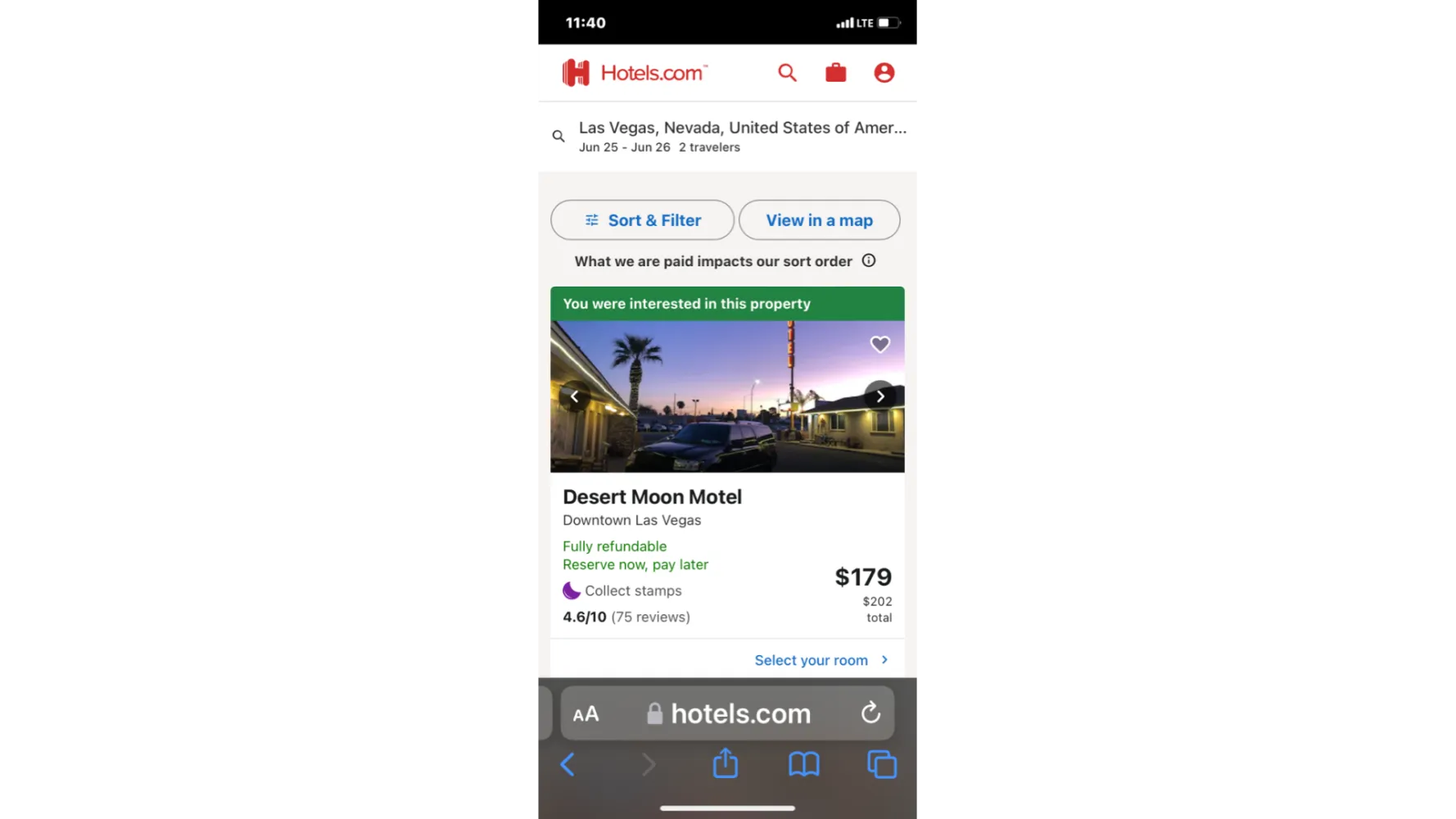This screenshot has height=819, width=1456.
Task: Reload the hotels.com page
Action: point(870,713)
